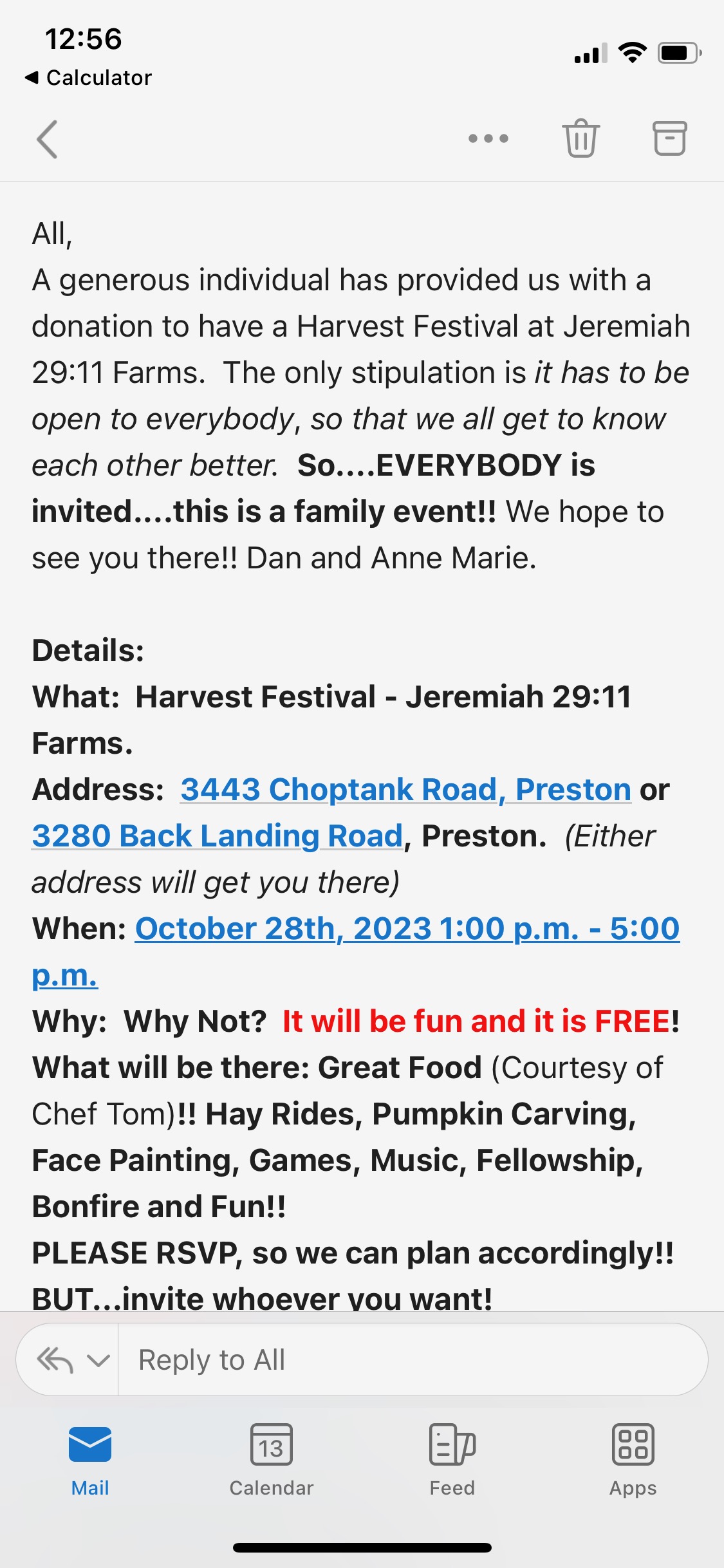Open the 3280 Back Landing Road link
The height and width of the screenshot is (1568, 724).
[x=218, y=835]
